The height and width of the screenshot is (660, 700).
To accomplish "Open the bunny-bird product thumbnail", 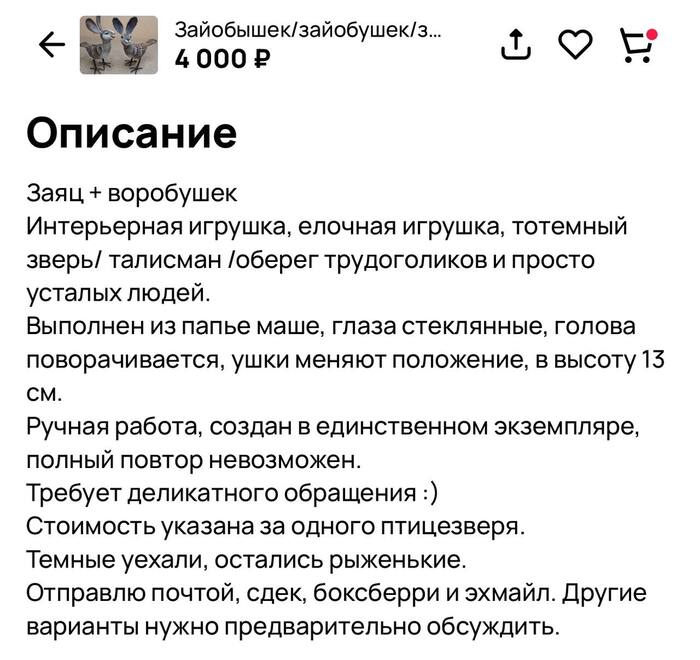I will [119, 45].
